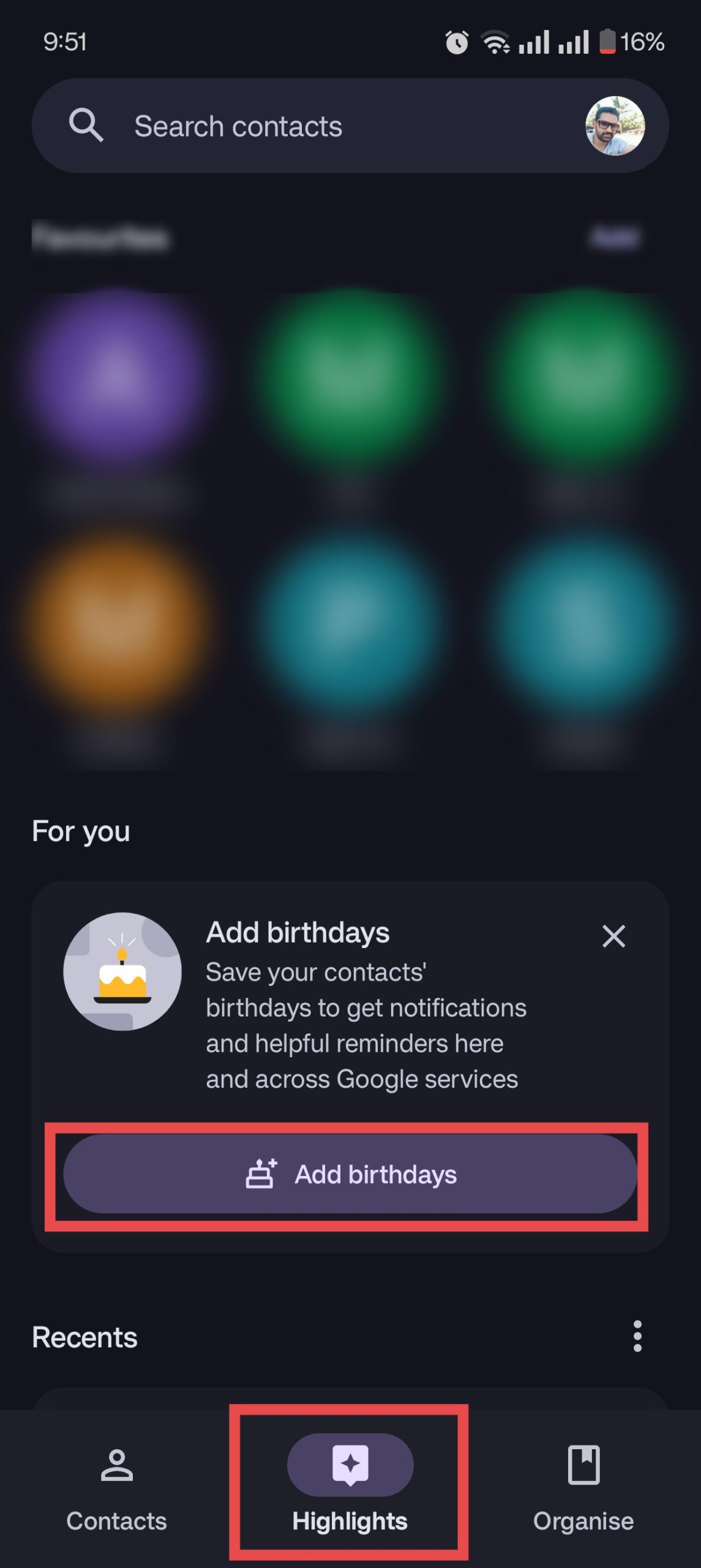Tap the search magnifier icon
This screenshot has height=1568, width=701.
[87, 126]
